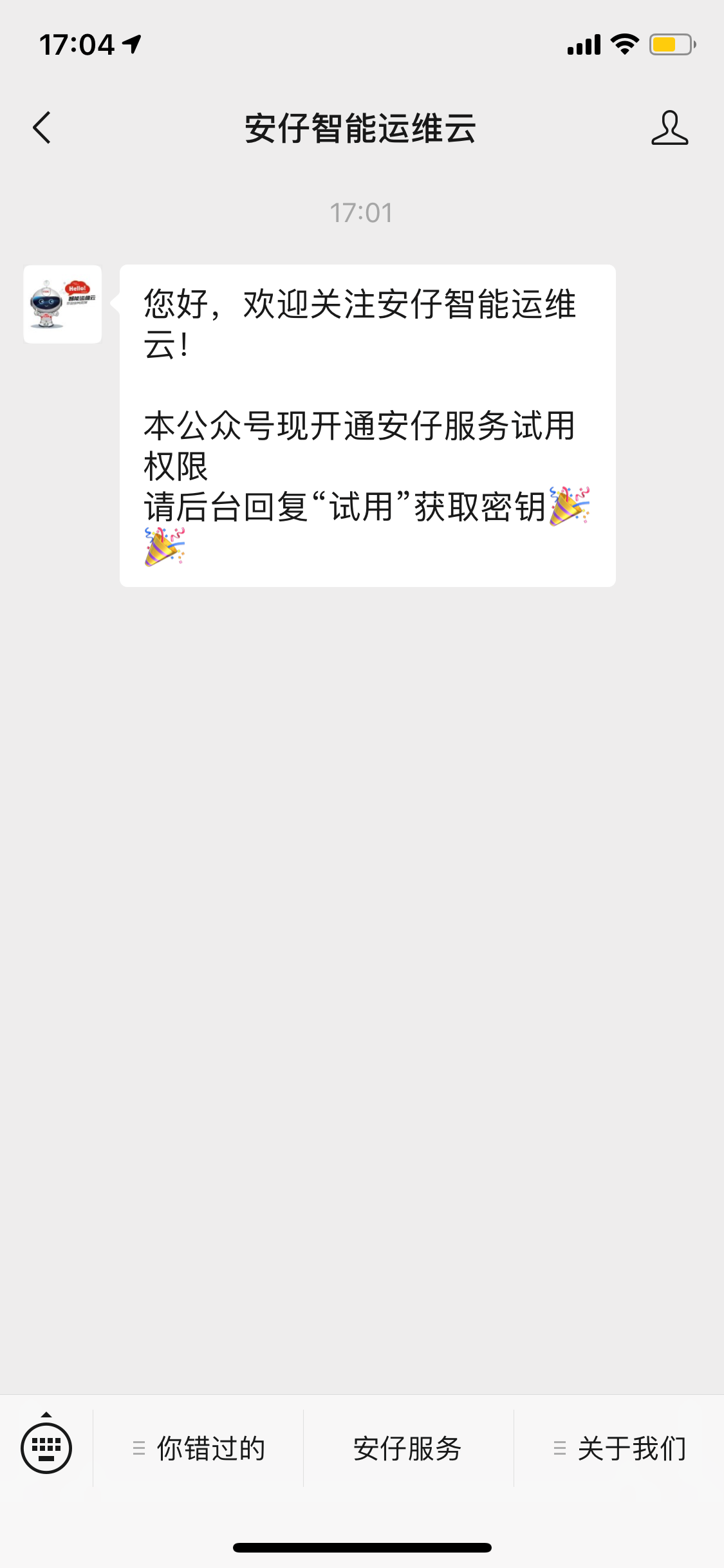Viewport: 724px width, 1568px height.
Task: Expand the 关于我们 menu
Action: click(620, 1448)
